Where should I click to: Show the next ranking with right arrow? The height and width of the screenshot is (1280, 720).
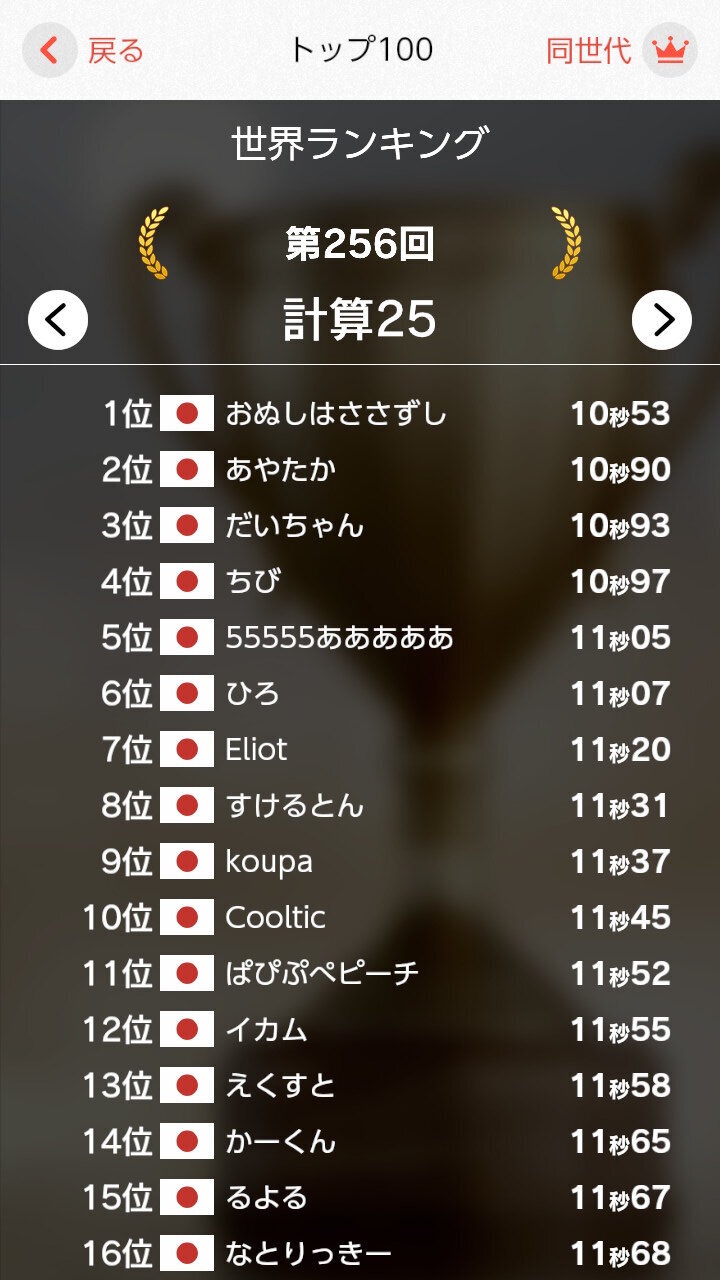pos(662,320)
